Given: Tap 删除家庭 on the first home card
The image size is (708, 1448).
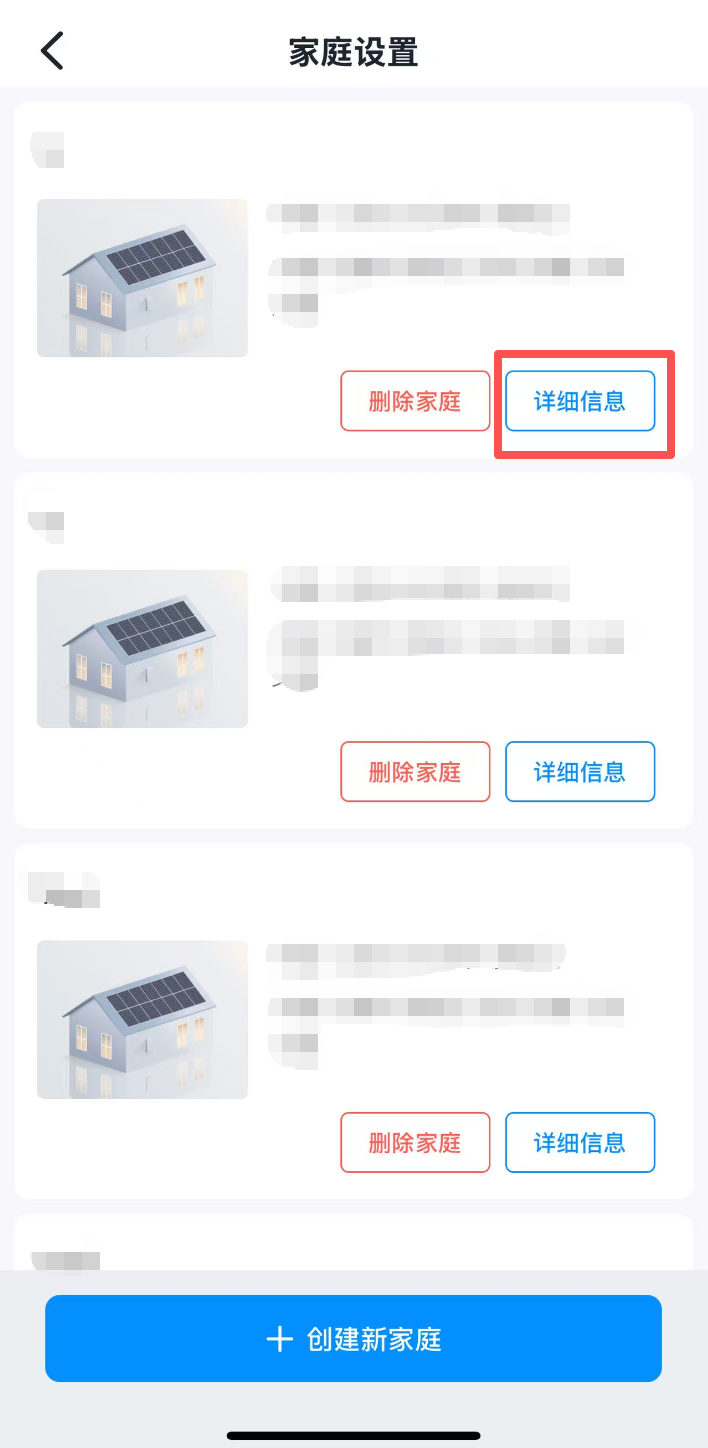Looking at the screenshot, I should click(x=415, y=402).
